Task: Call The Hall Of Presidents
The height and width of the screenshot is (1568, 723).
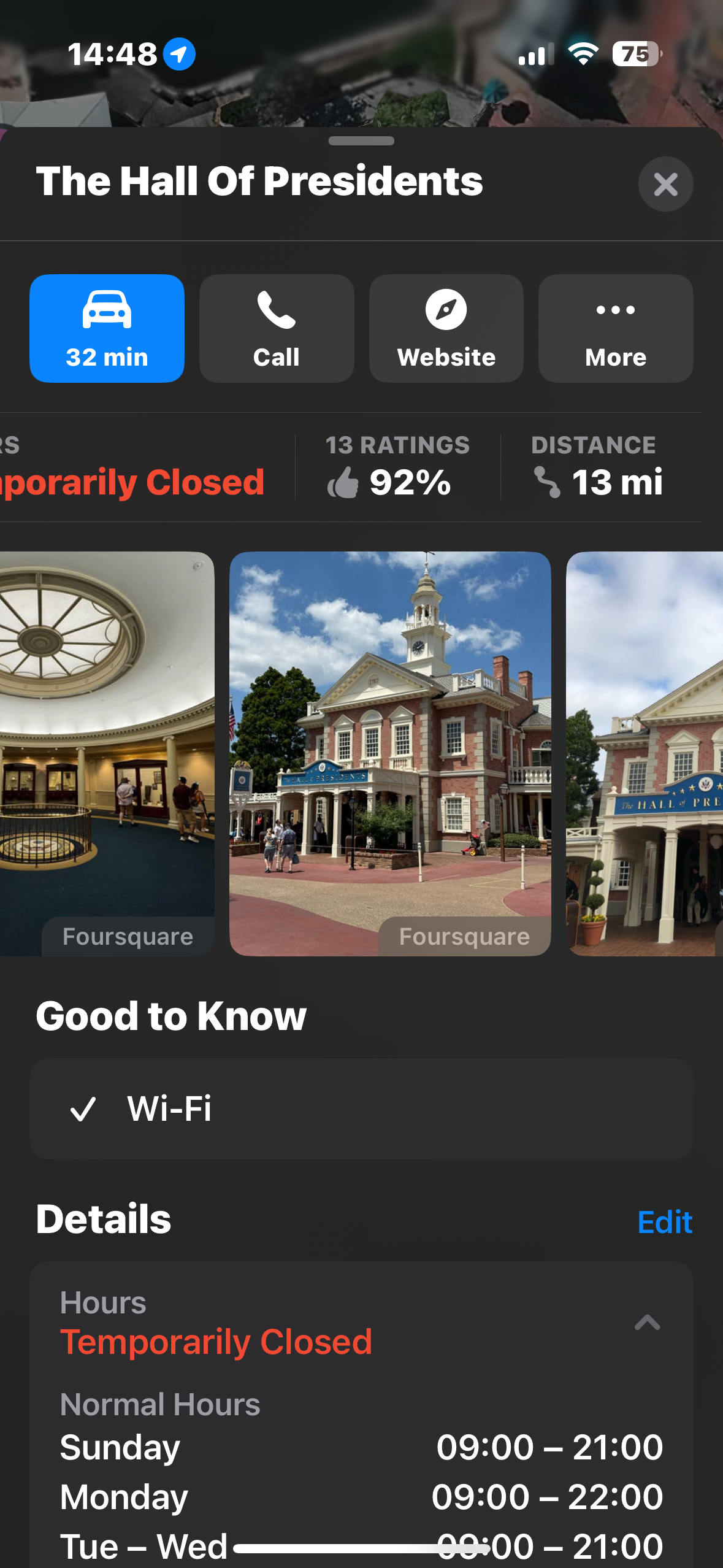Action: (x=277, y=329)
